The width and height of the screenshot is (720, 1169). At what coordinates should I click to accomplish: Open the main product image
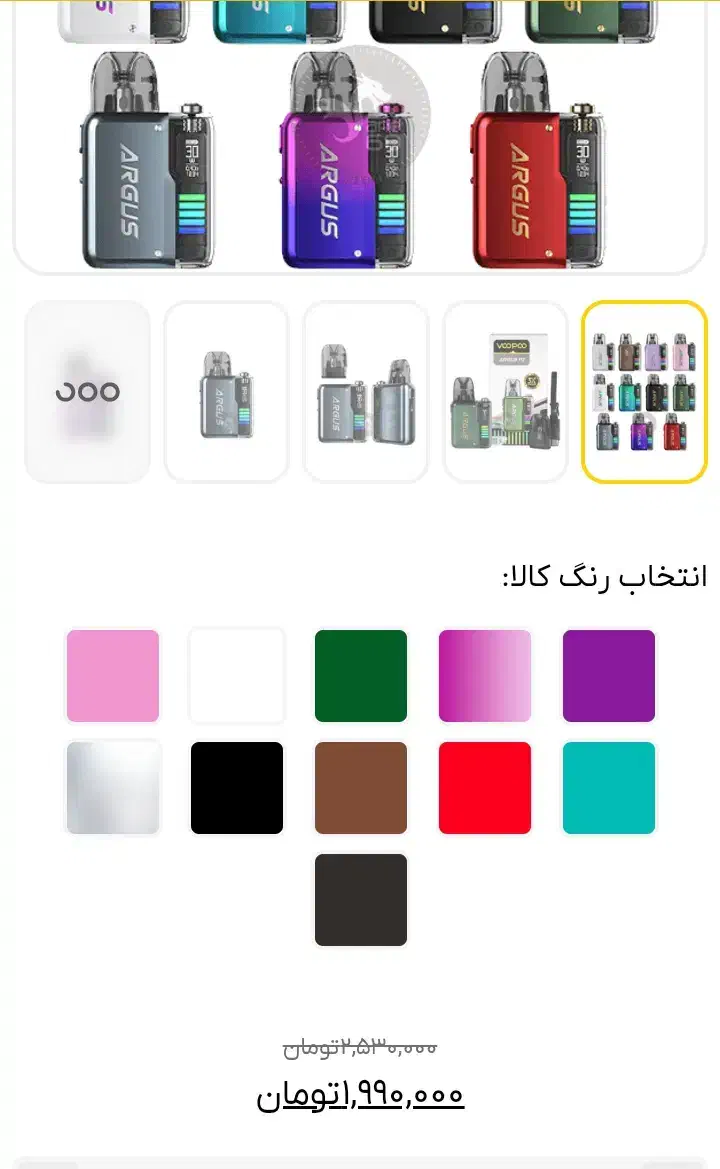360,140
